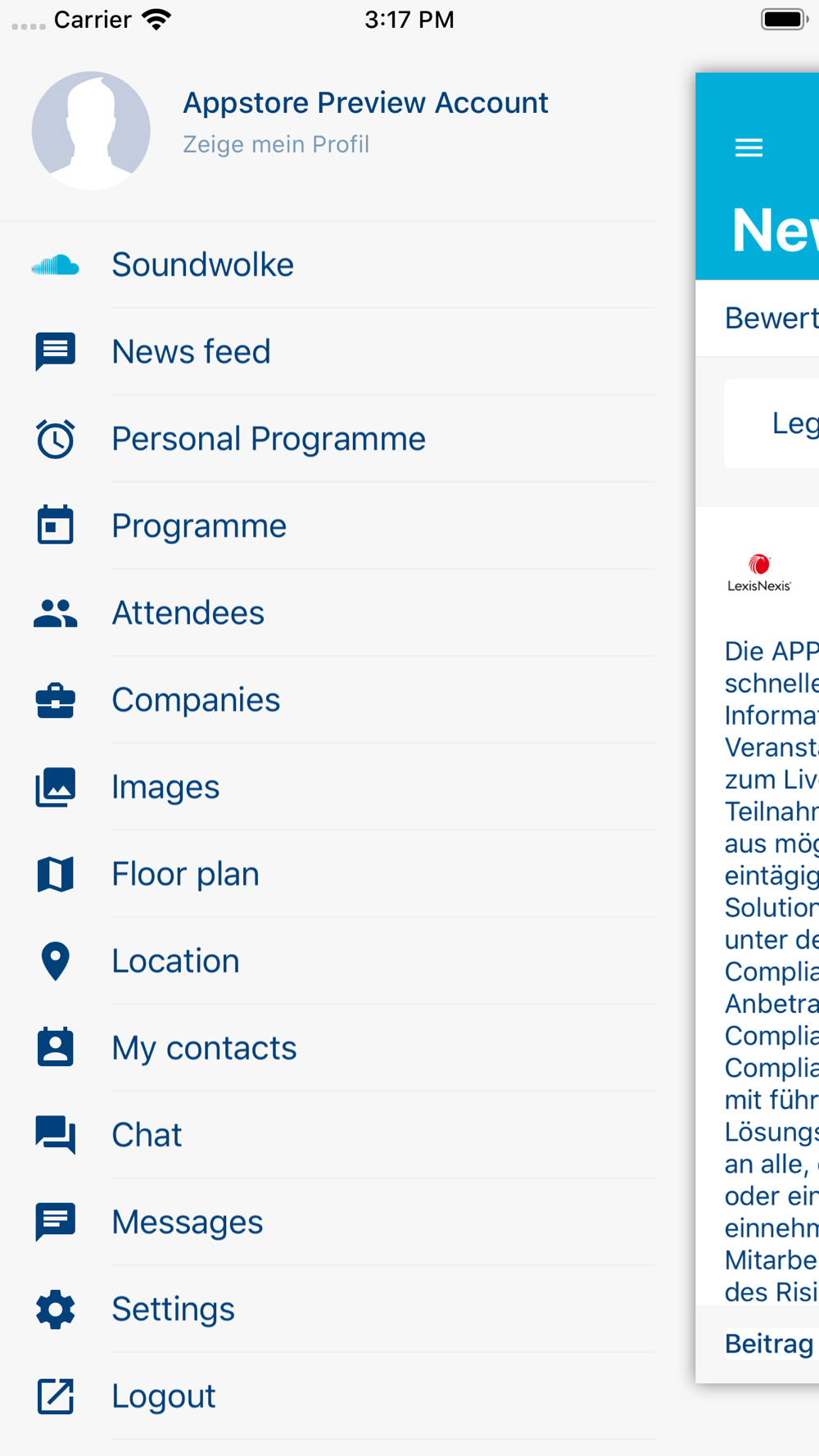Open My contacts
The width and height of the screenshot is (819, 1456).
[x=328, y=1047]
